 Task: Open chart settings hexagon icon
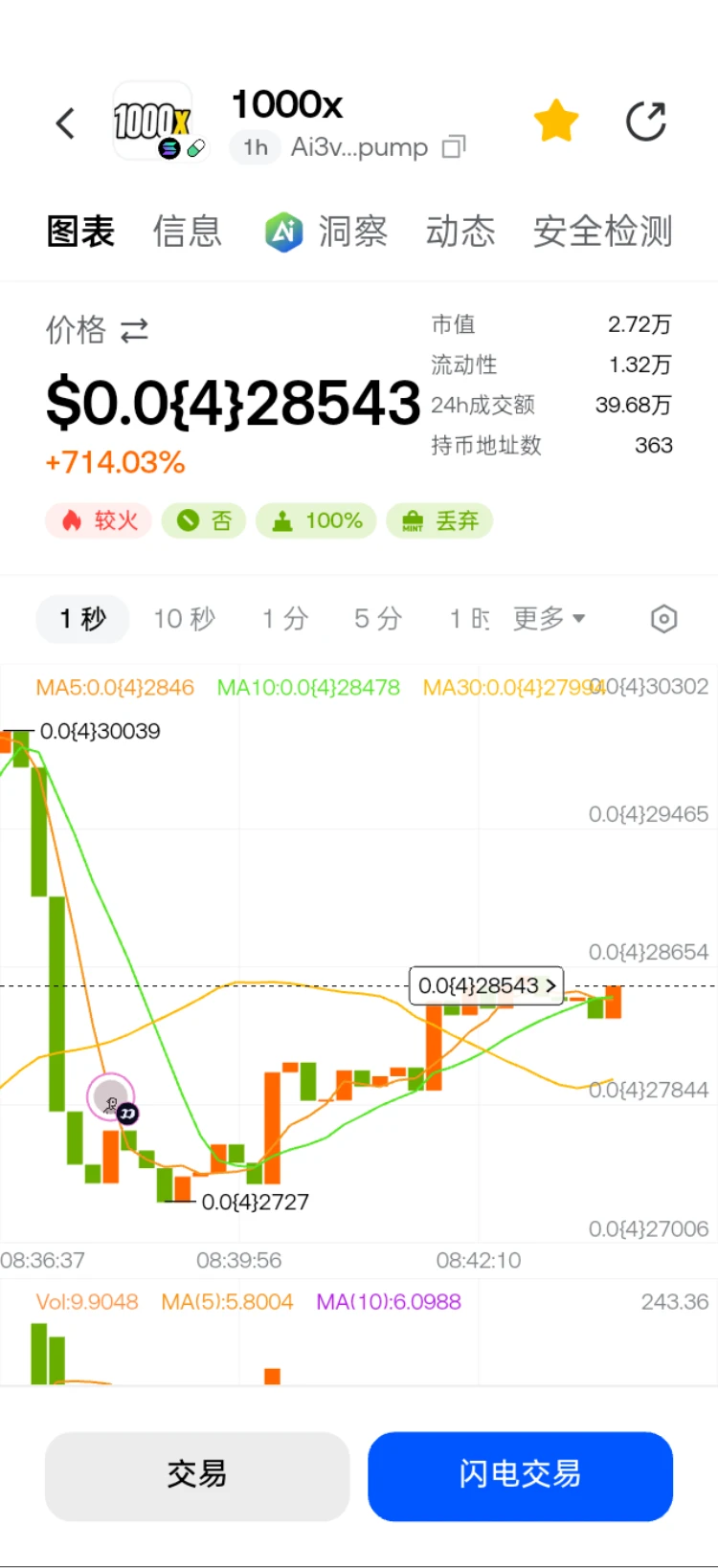pyautogui.click(x=663, y=619)
